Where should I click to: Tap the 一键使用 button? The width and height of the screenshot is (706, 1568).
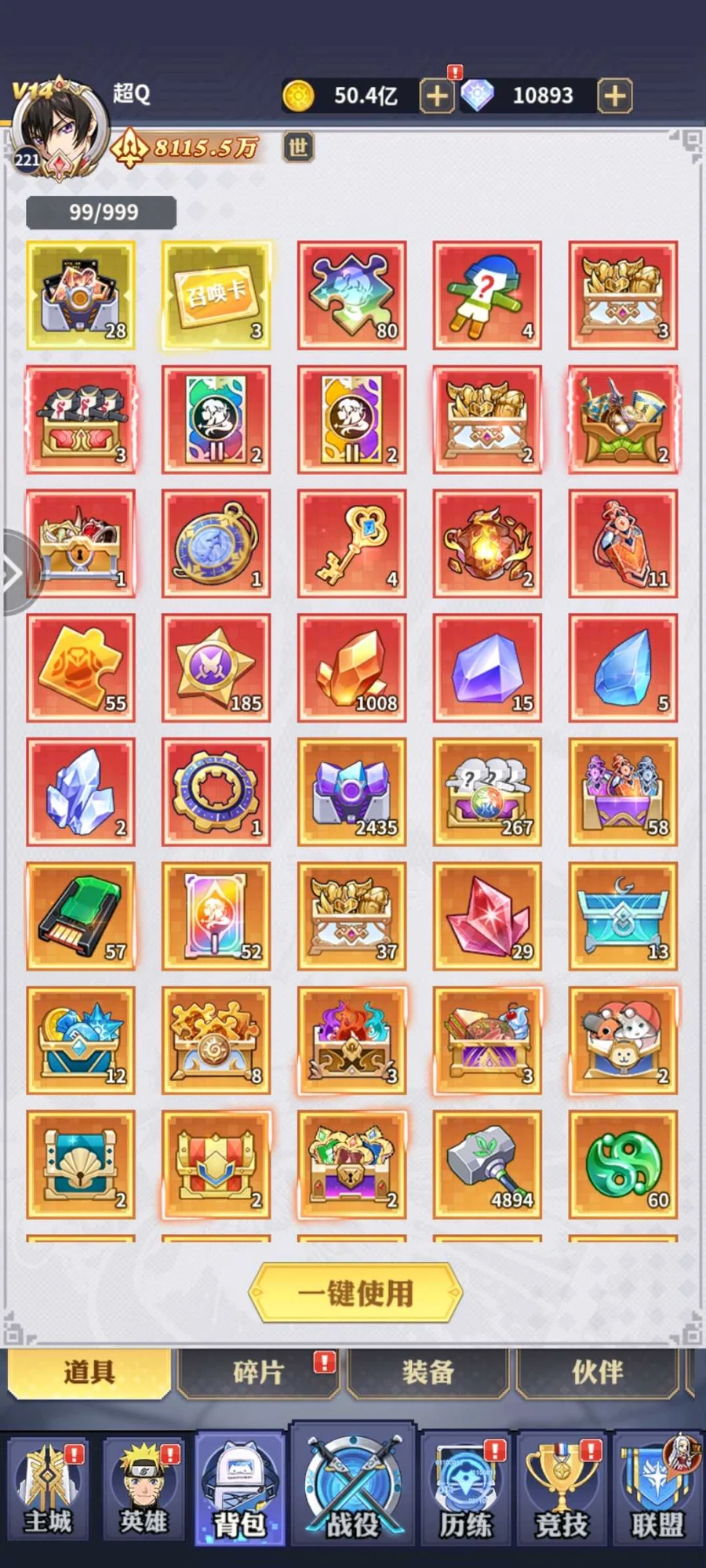point(355,1293)
